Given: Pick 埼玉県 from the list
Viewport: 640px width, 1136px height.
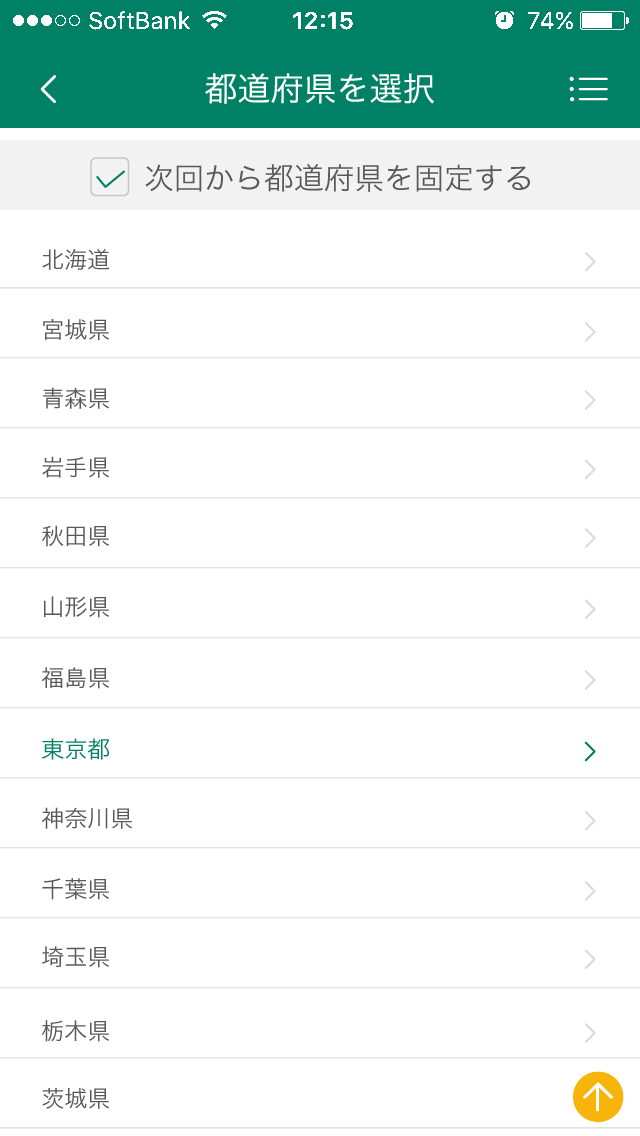Looking at the screenshot, I should point(76,958).
